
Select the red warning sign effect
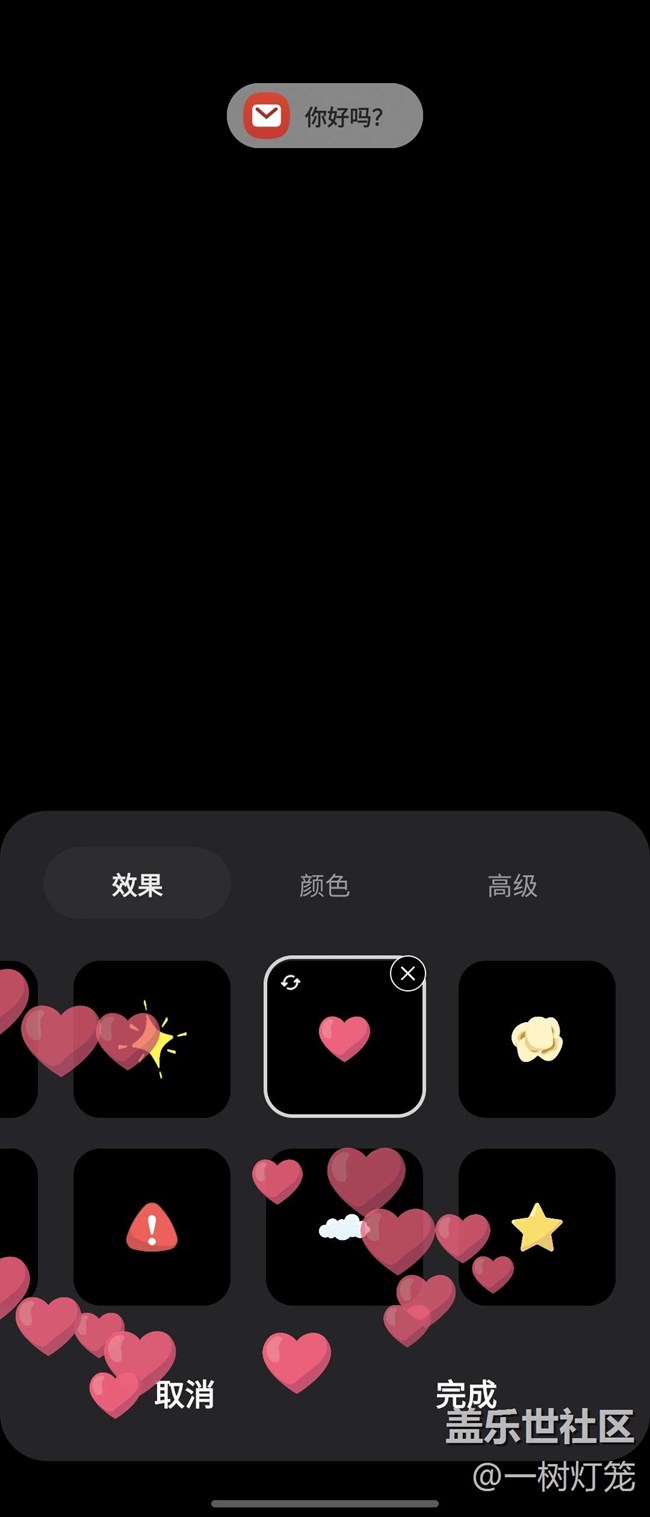coord(152,1226)
